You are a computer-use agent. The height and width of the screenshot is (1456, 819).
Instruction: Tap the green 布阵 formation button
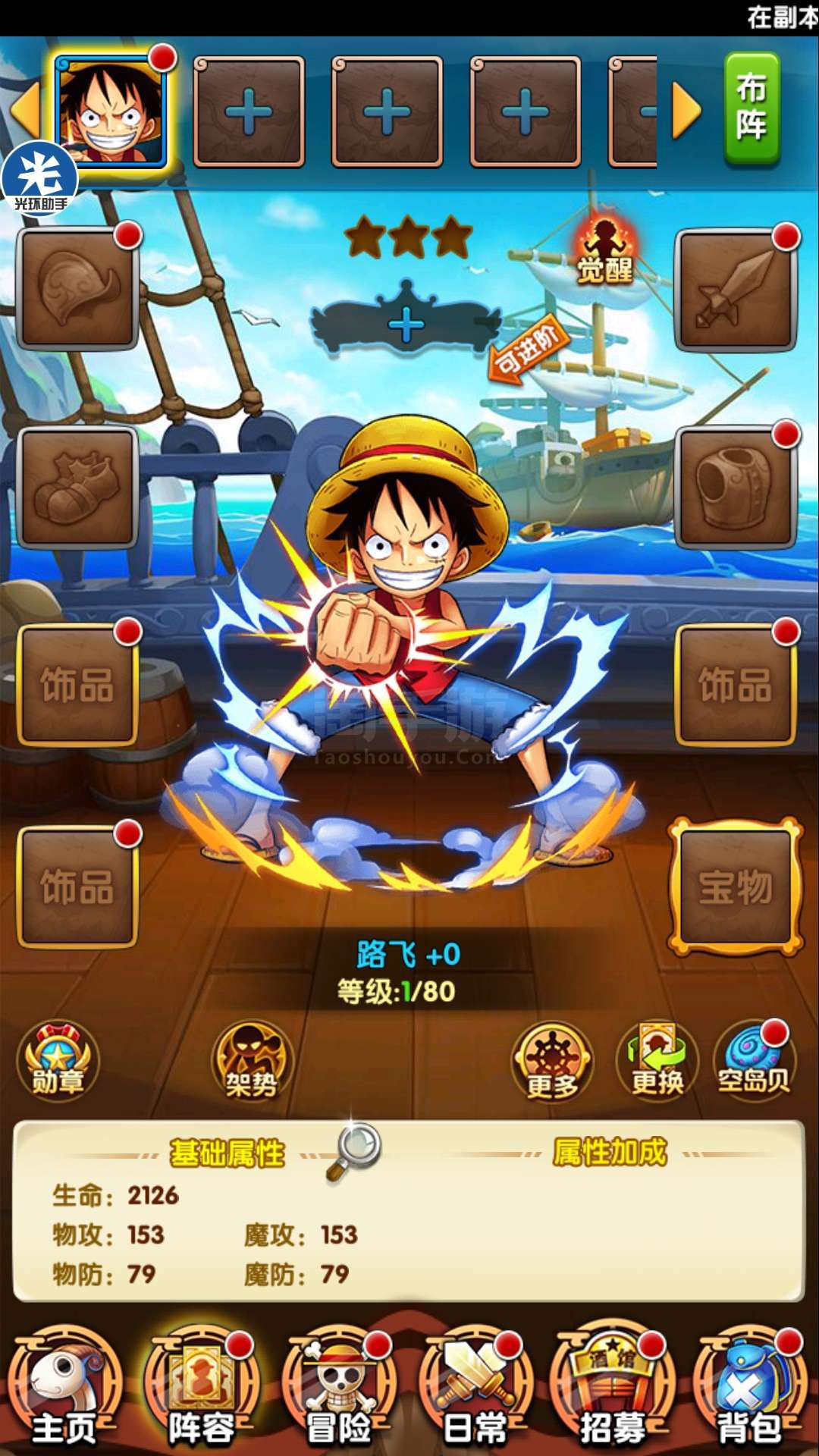point(752,108)
